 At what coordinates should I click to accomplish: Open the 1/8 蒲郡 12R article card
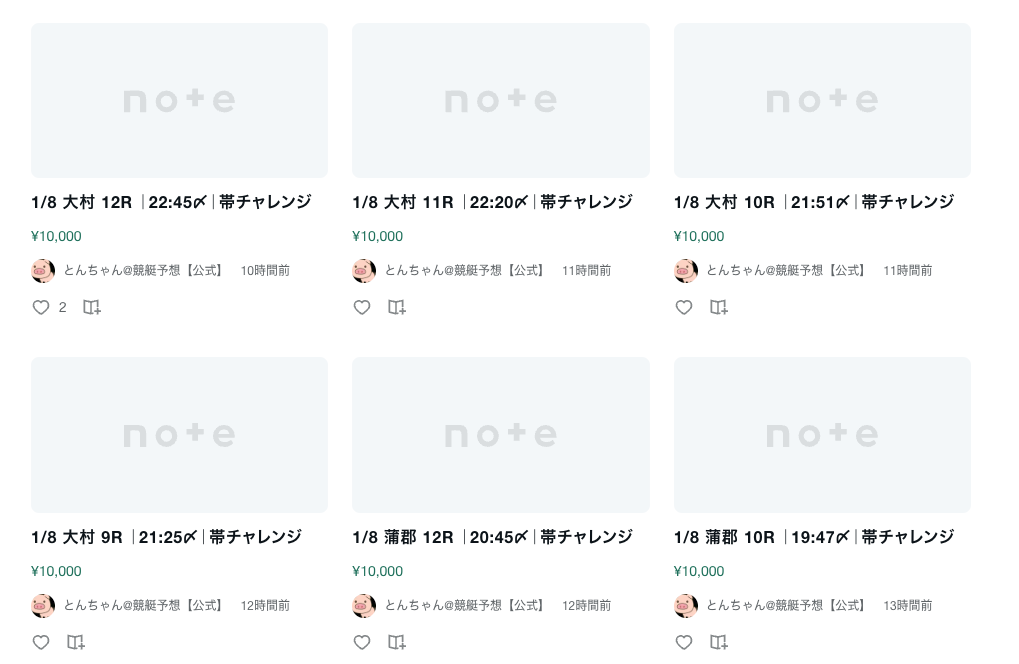(492, 537)
